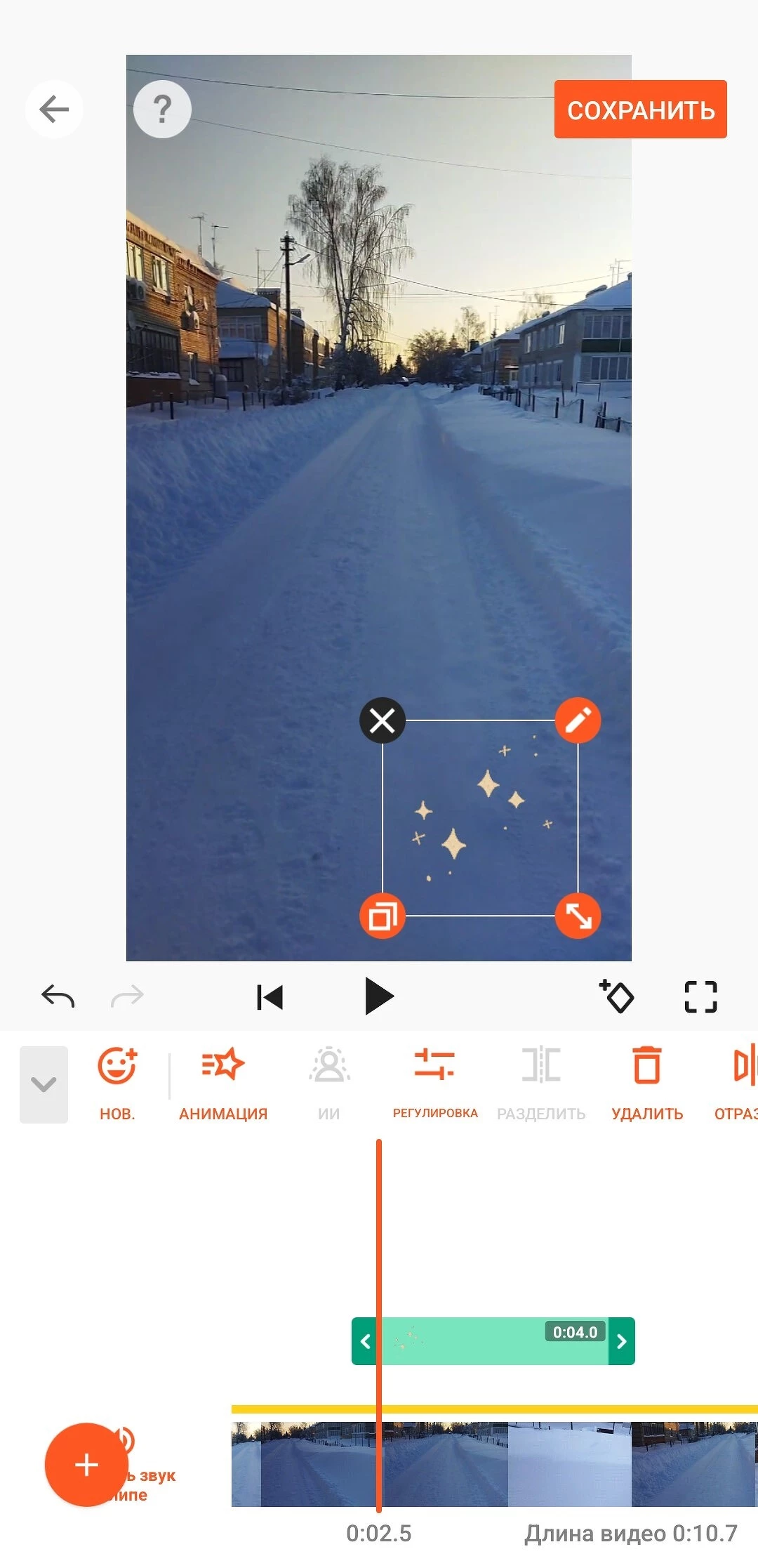Open the help question mark

pos(162,110)
